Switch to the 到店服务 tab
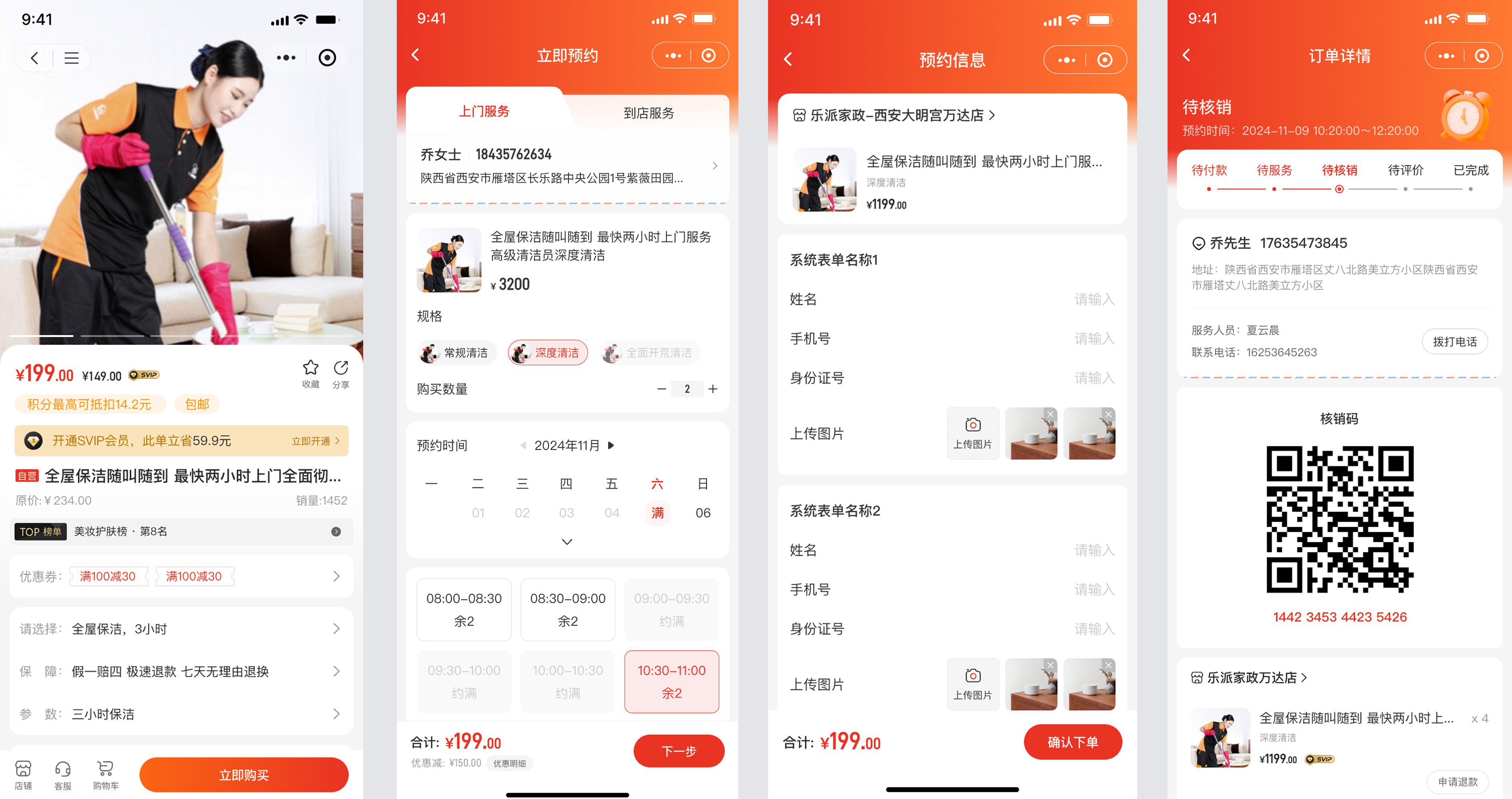 point(648,113)
